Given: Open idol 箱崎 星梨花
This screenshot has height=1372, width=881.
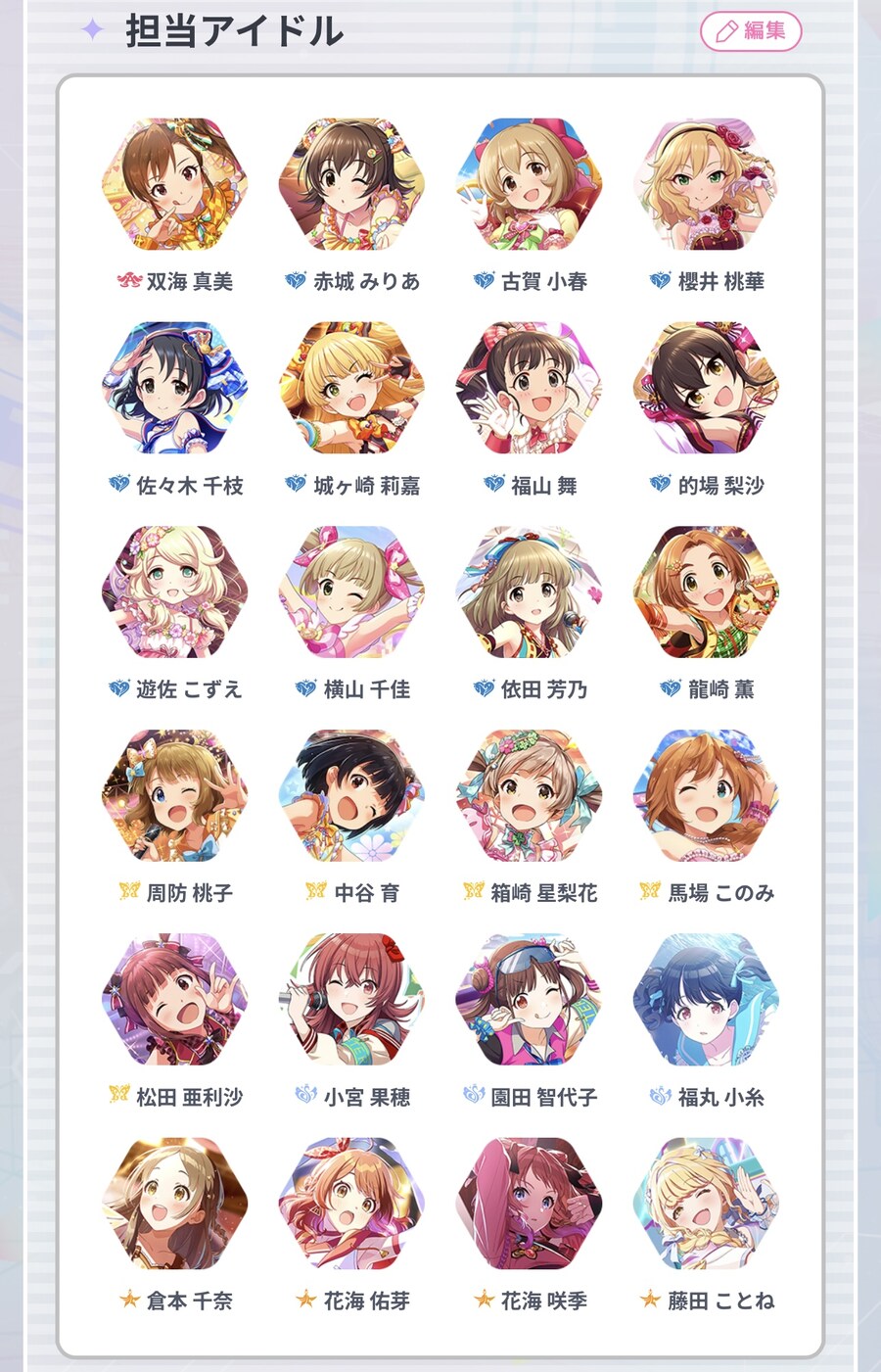Looking at the screenshot, I should point(529,796).
